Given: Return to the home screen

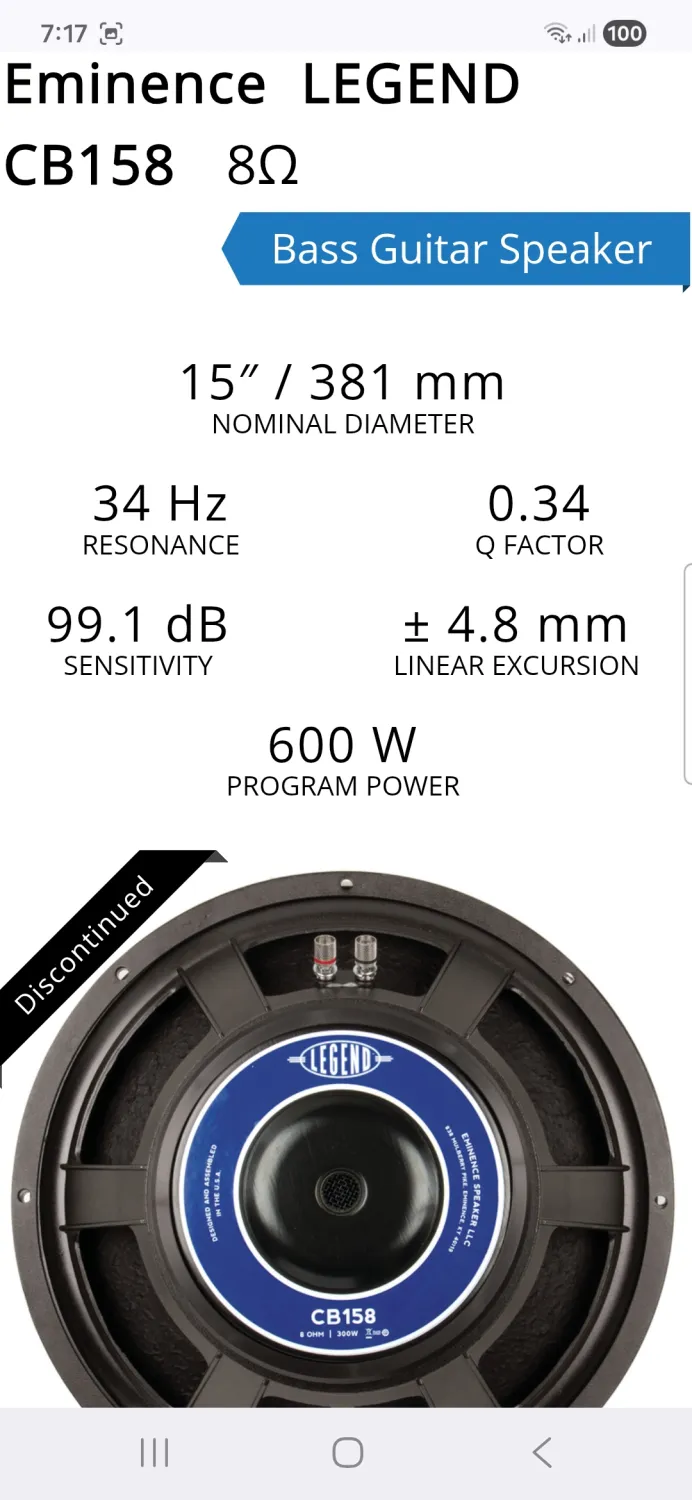Looking at the screenshot, I should pos(347,1452).
